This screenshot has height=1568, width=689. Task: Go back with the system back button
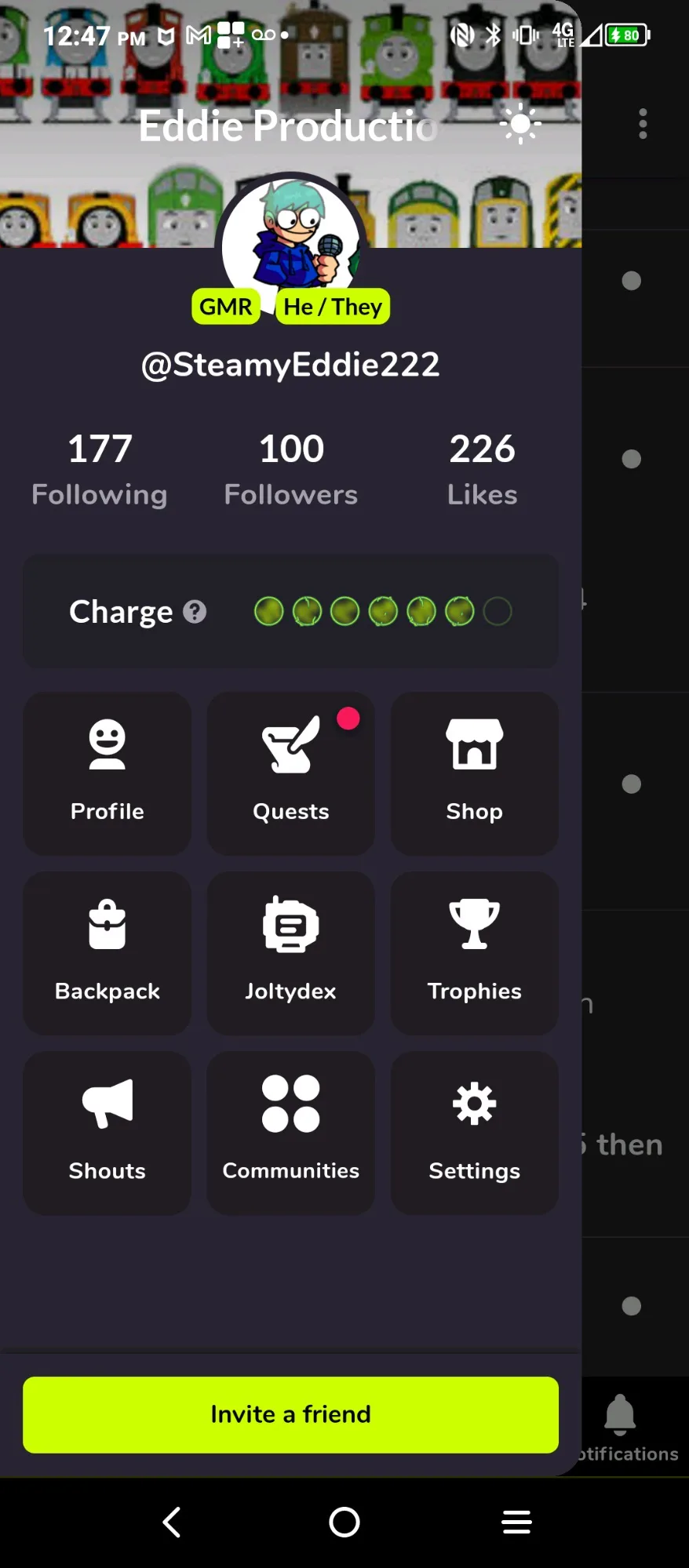172,1523
